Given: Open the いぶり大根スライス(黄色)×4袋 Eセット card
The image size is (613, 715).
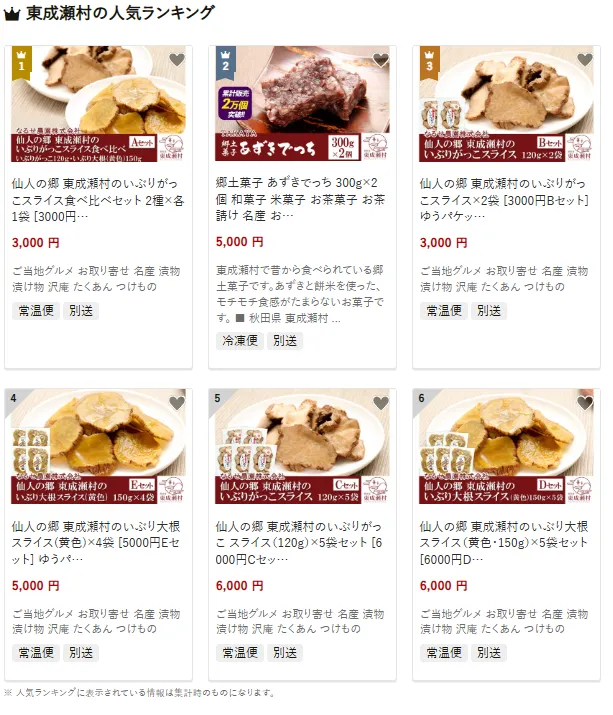Looking at the screenshot, I should (x=98, y=541).
